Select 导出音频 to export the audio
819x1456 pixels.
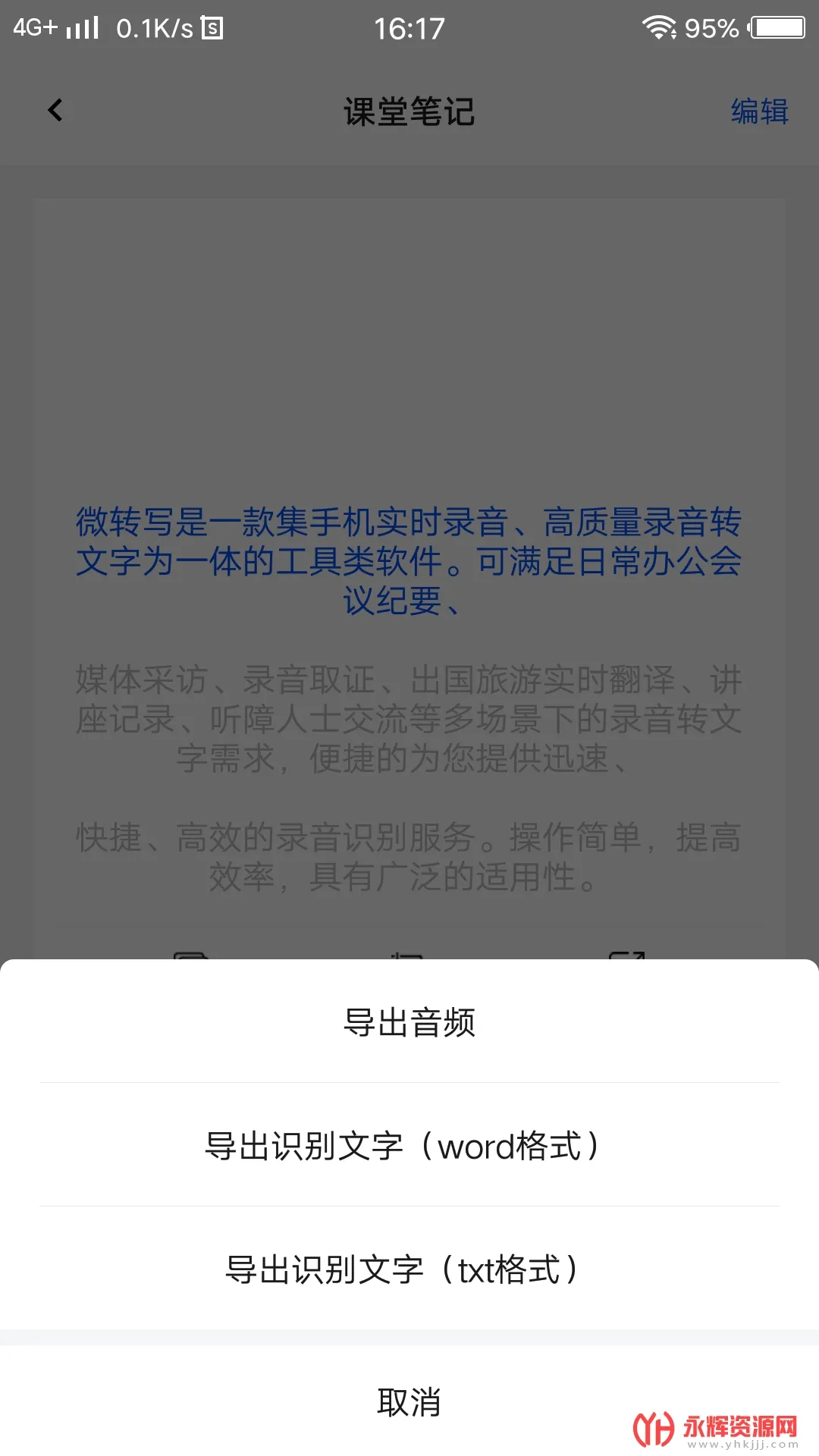(x=409, y=1022)
